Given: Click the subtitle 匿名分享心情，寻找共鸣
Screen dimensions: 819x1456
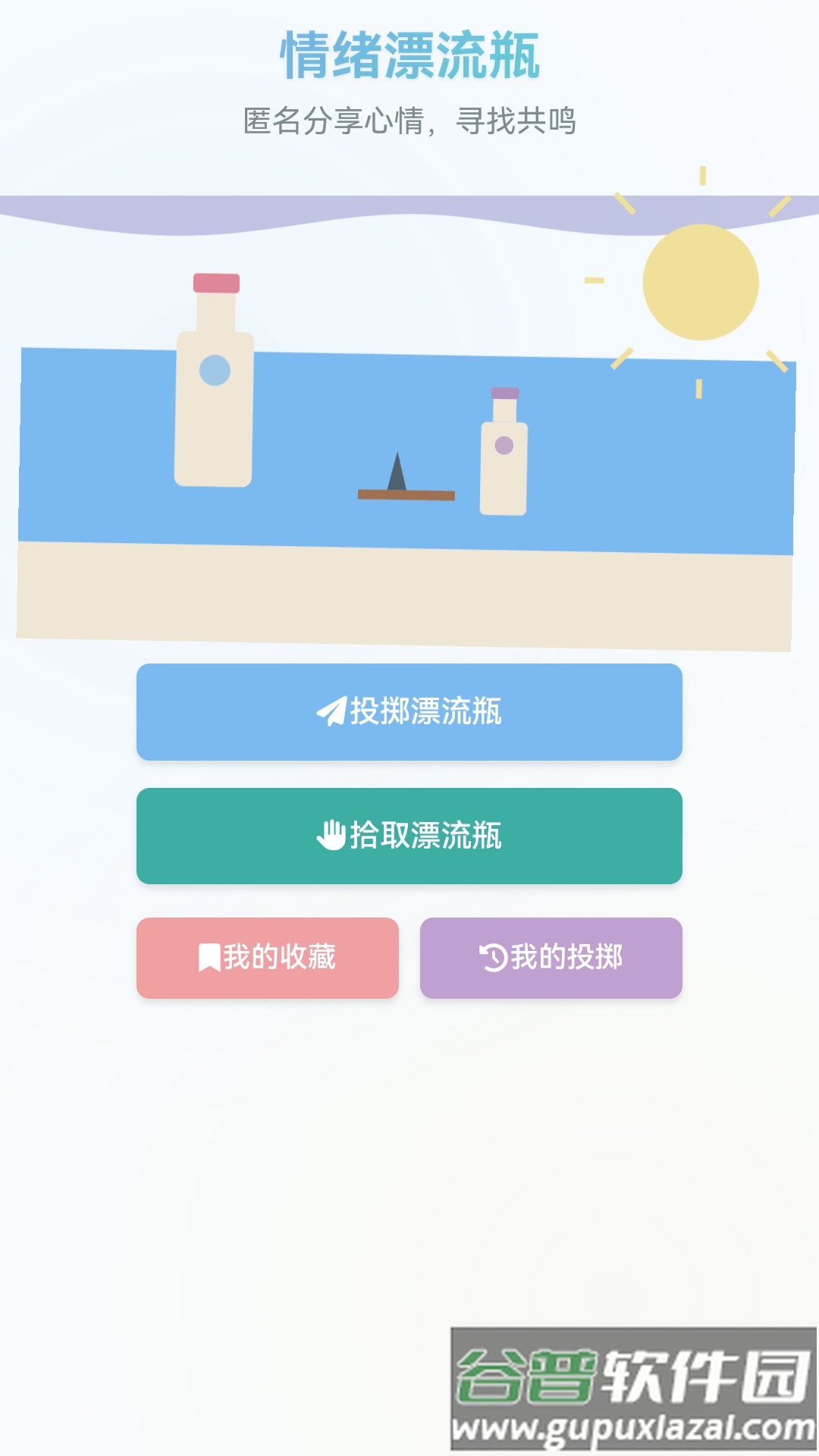Looking at the screenshot, I should [409, 121].
